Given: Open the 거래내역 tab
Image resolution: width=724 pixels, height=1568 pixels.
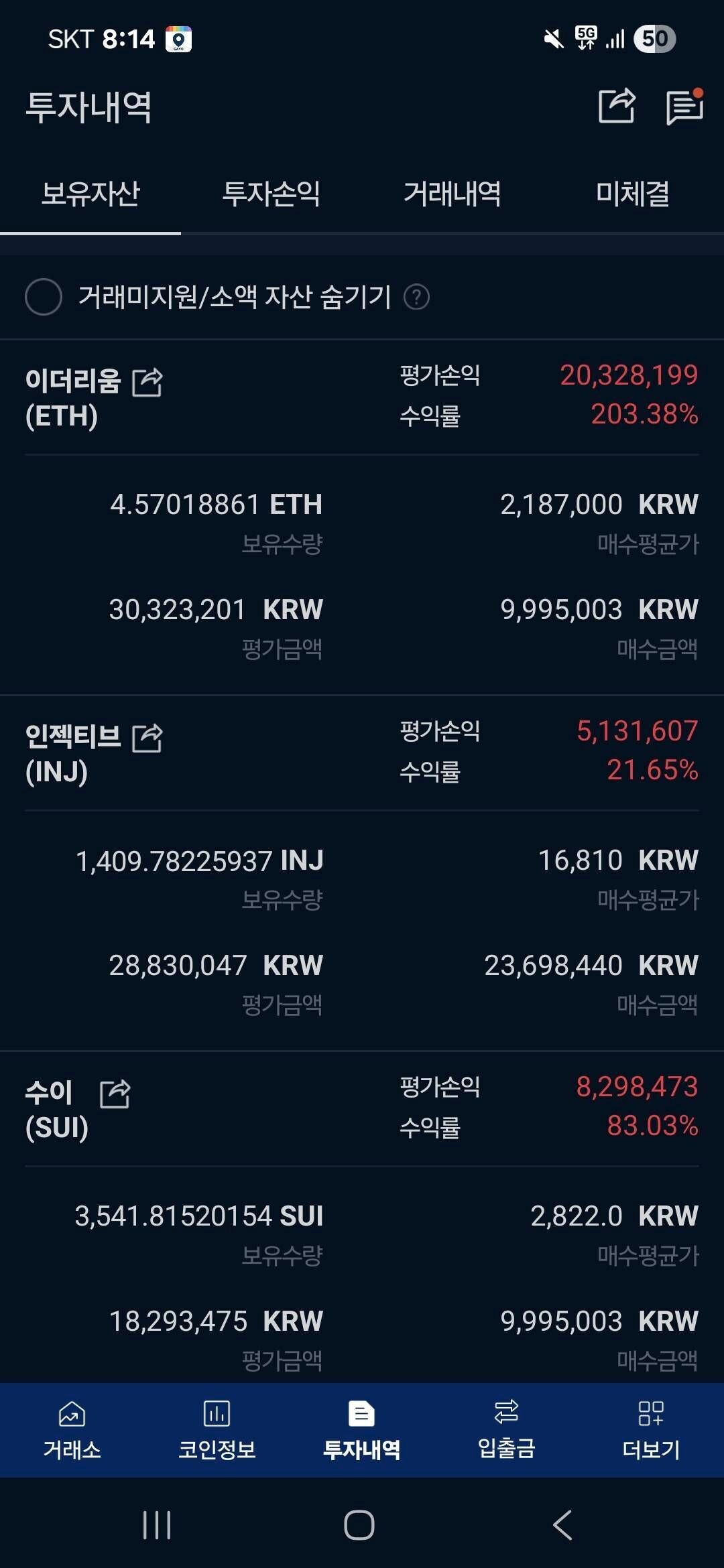Looking at the screenshot, I should (x=452, y=194).
